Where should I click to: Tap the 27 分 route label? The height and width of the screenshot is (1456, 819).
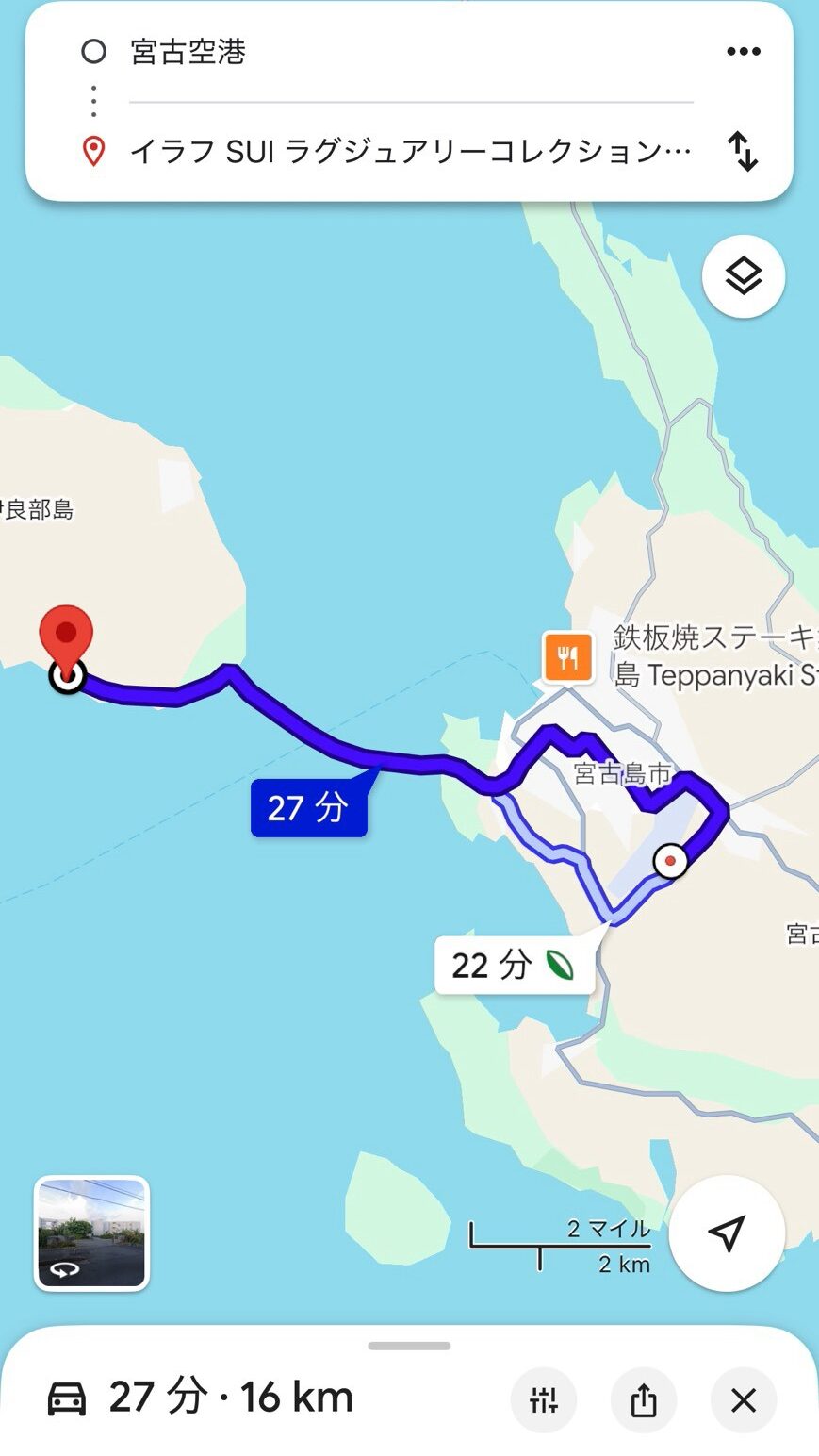(x=308, y=808)
